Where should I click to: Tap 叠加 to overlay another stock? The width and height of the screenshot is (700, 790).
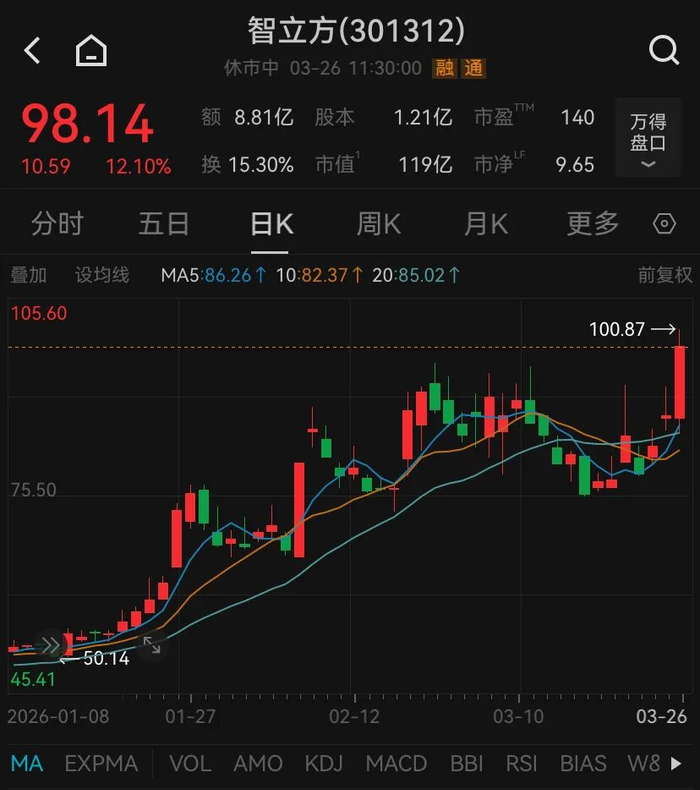pos(28,275)
